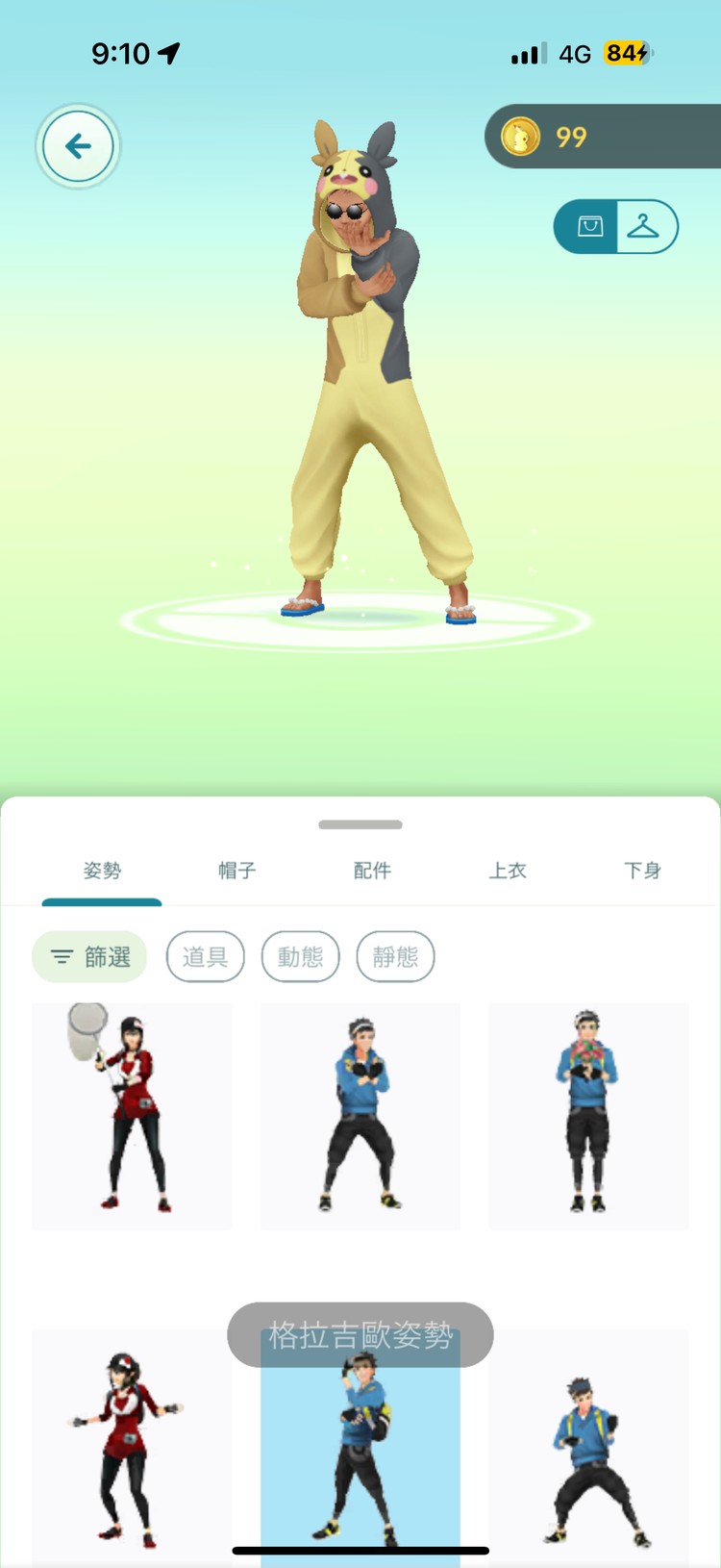Open the 配件 tab

coord(372,871)
